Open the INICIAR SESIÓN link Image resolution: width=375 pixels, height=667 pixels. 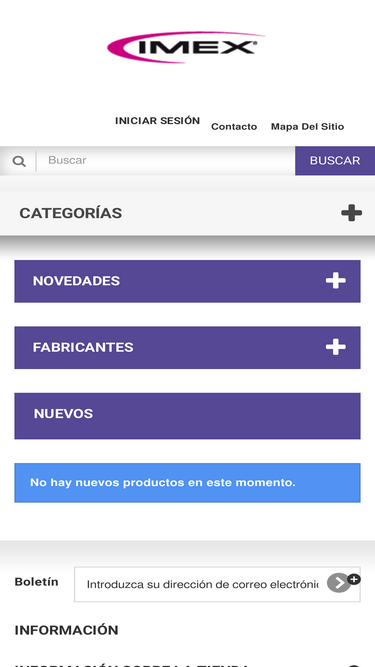157,121
